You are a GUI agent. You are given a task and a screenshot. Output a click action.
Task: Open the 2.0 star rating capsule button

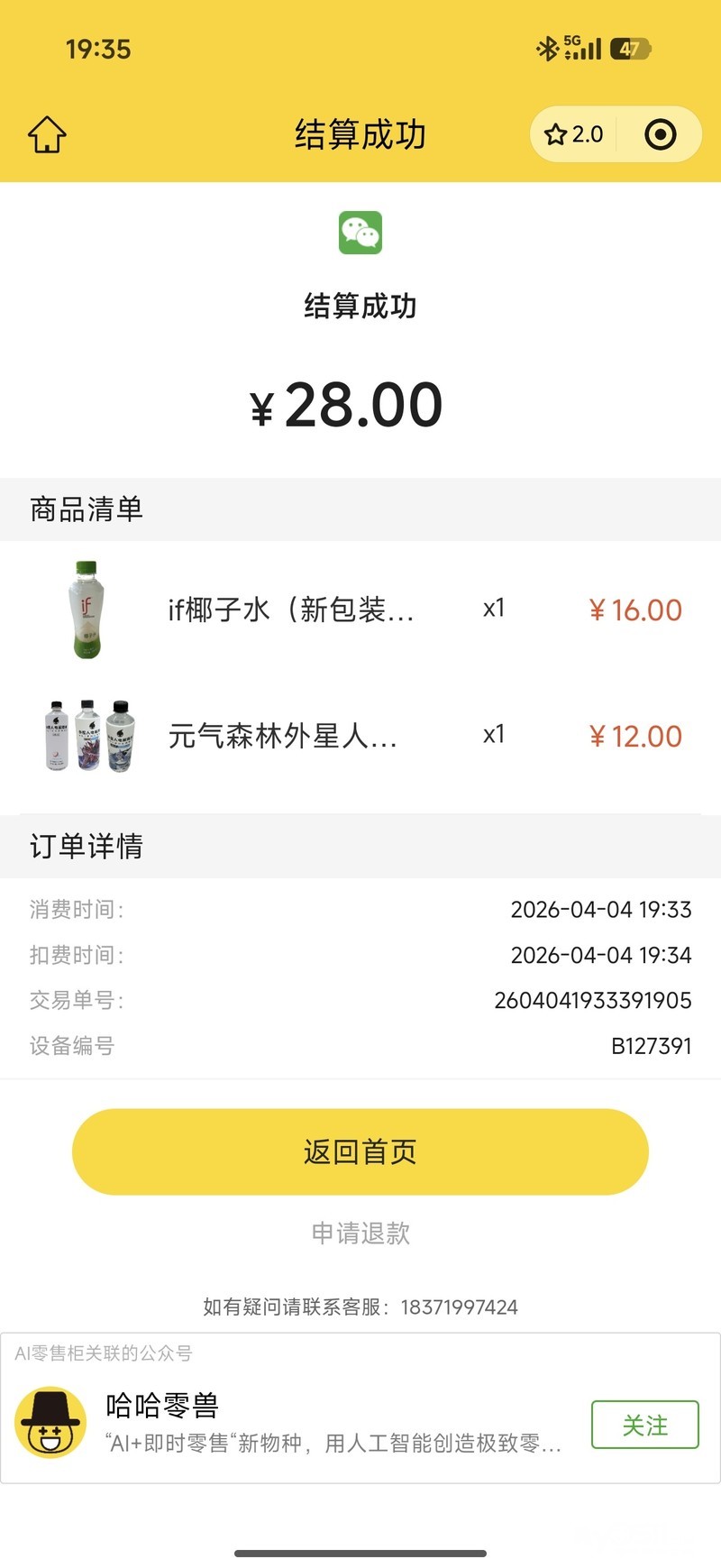pos(573,135)
